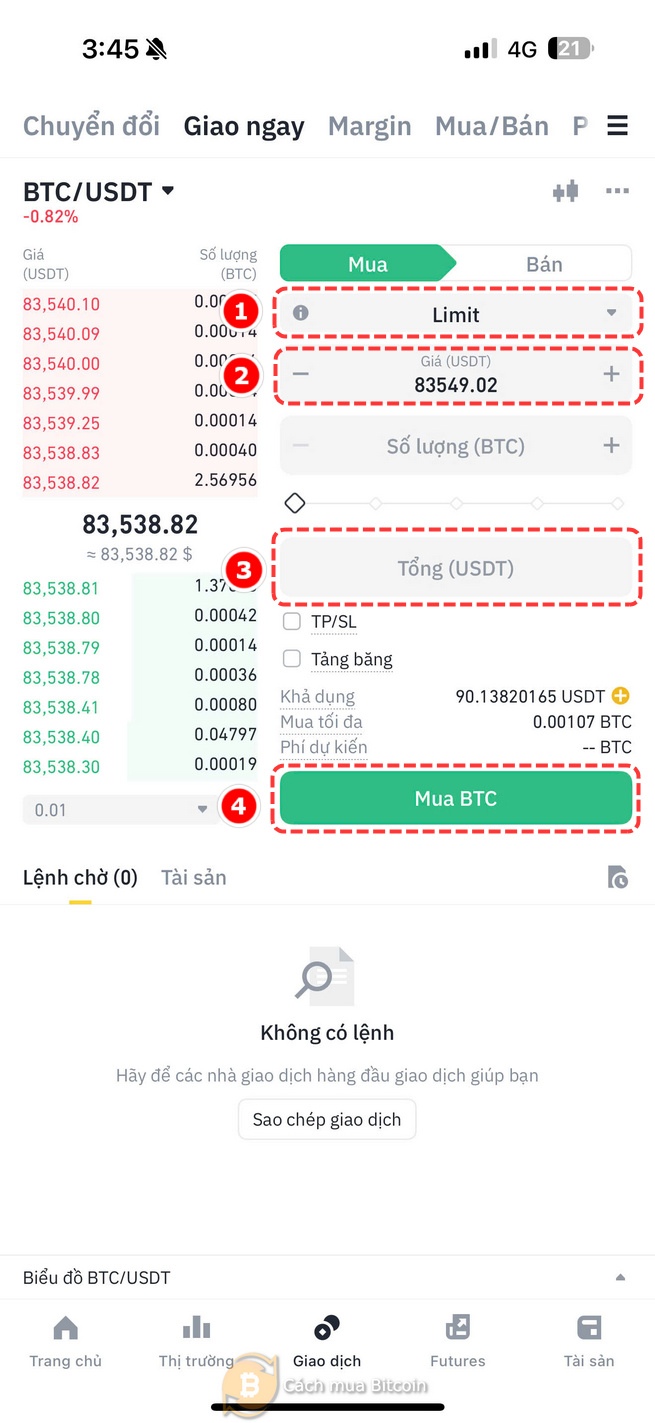Add funds via the yellow plus icon
Image resolution: width=655 pixels, height=1423 pixels.
click(621, 696)
